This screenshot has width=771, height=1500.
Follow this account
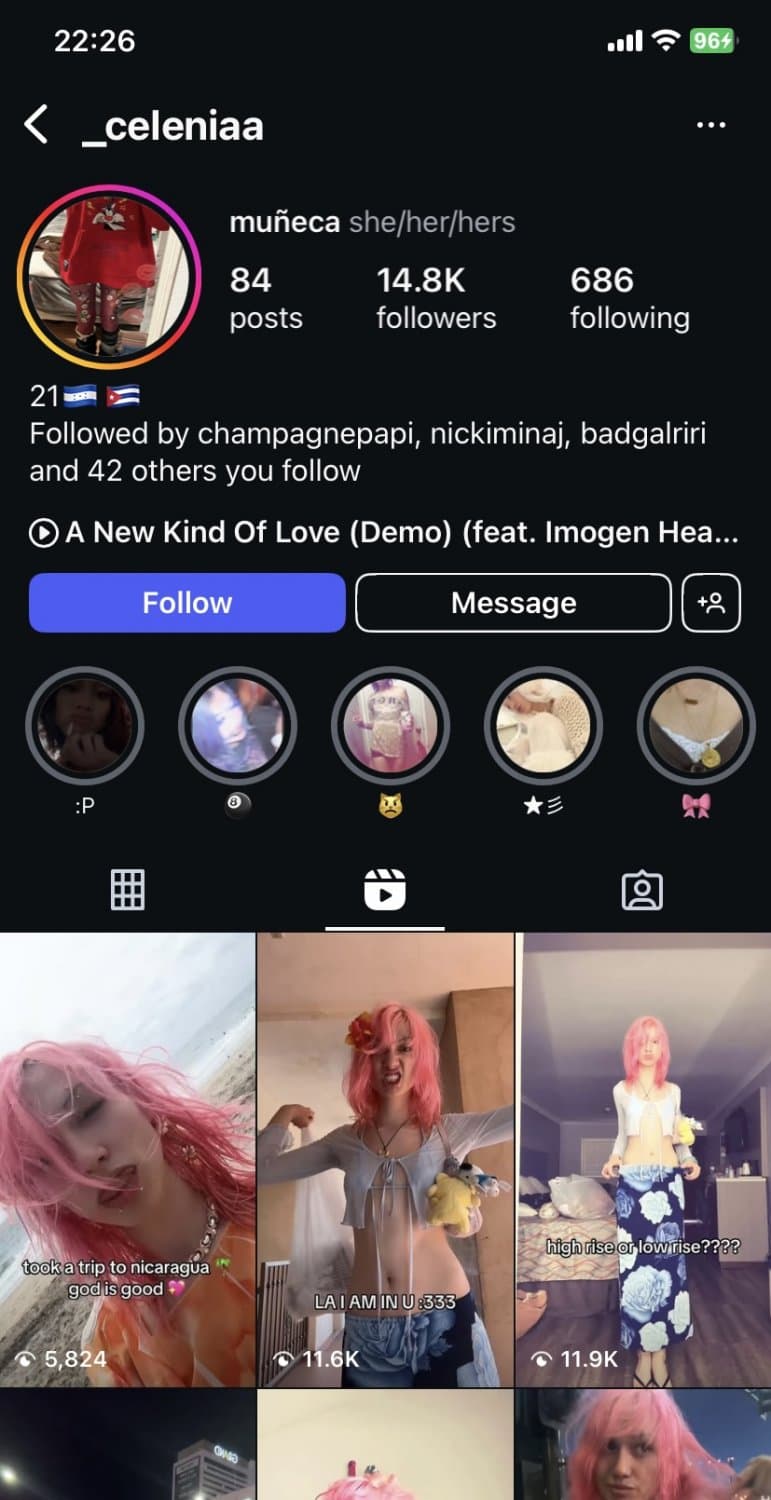(x=187, y=603)
